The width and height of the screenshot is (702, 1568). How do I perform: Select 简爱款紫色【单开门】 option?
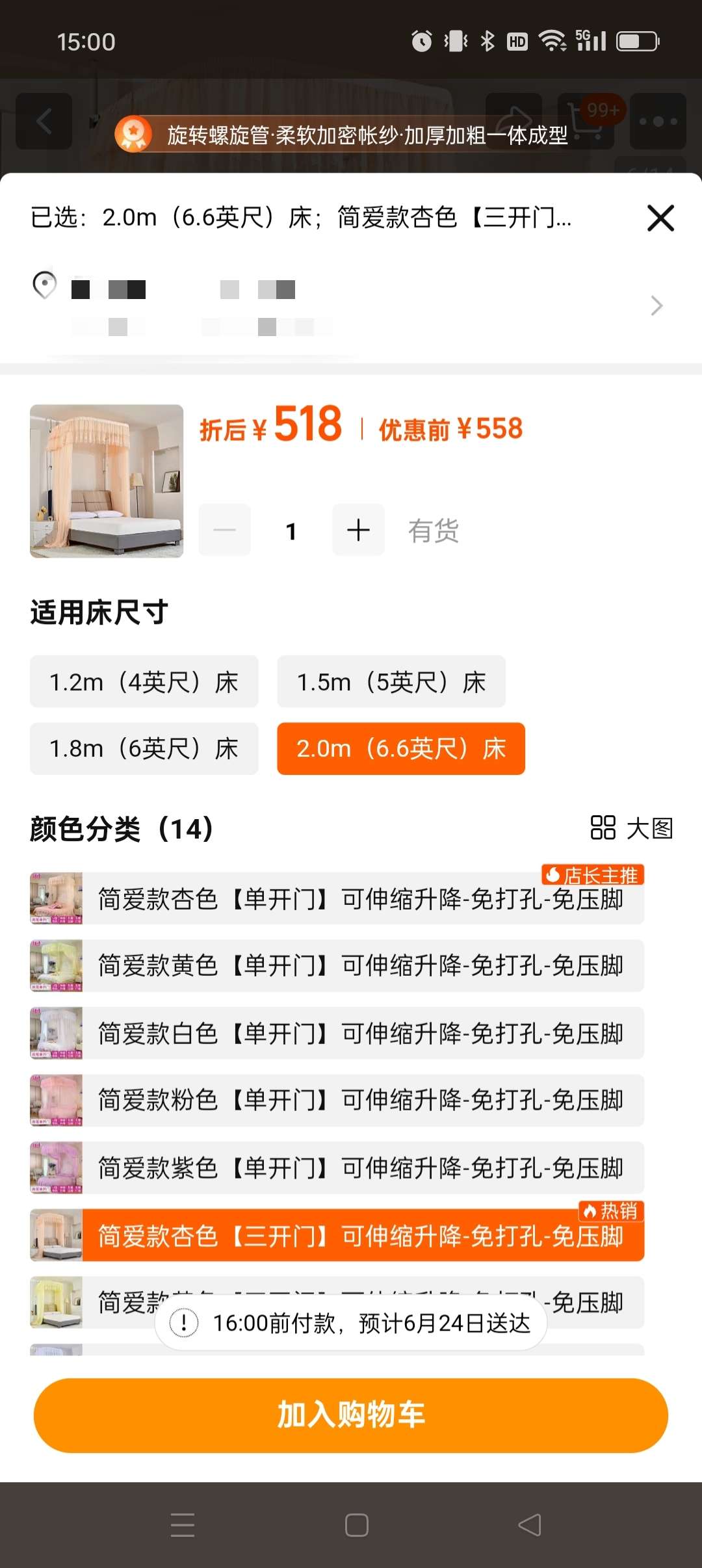(361, 1168)
